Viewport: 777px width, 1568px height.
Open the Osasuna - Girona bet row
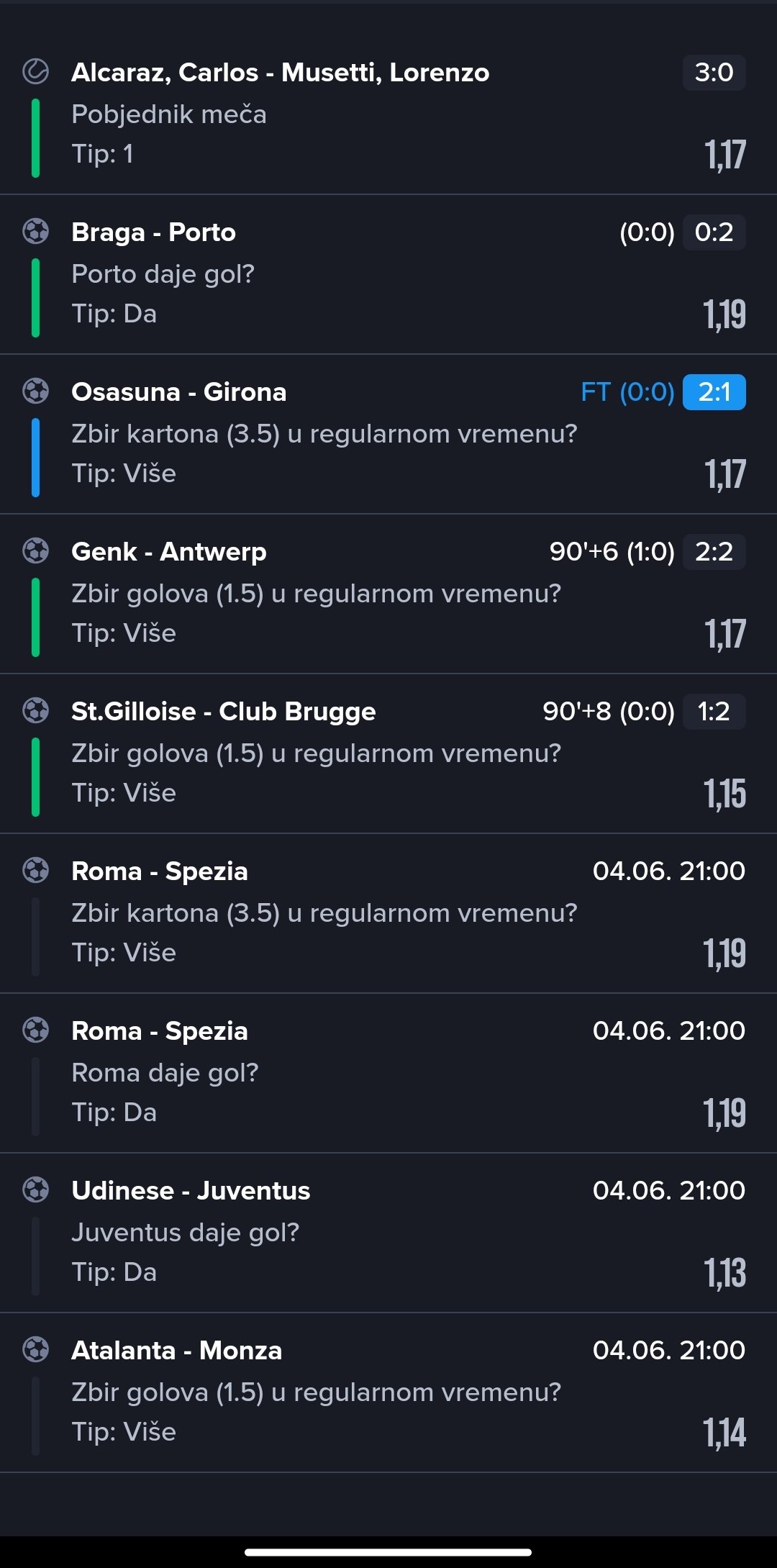388,434
